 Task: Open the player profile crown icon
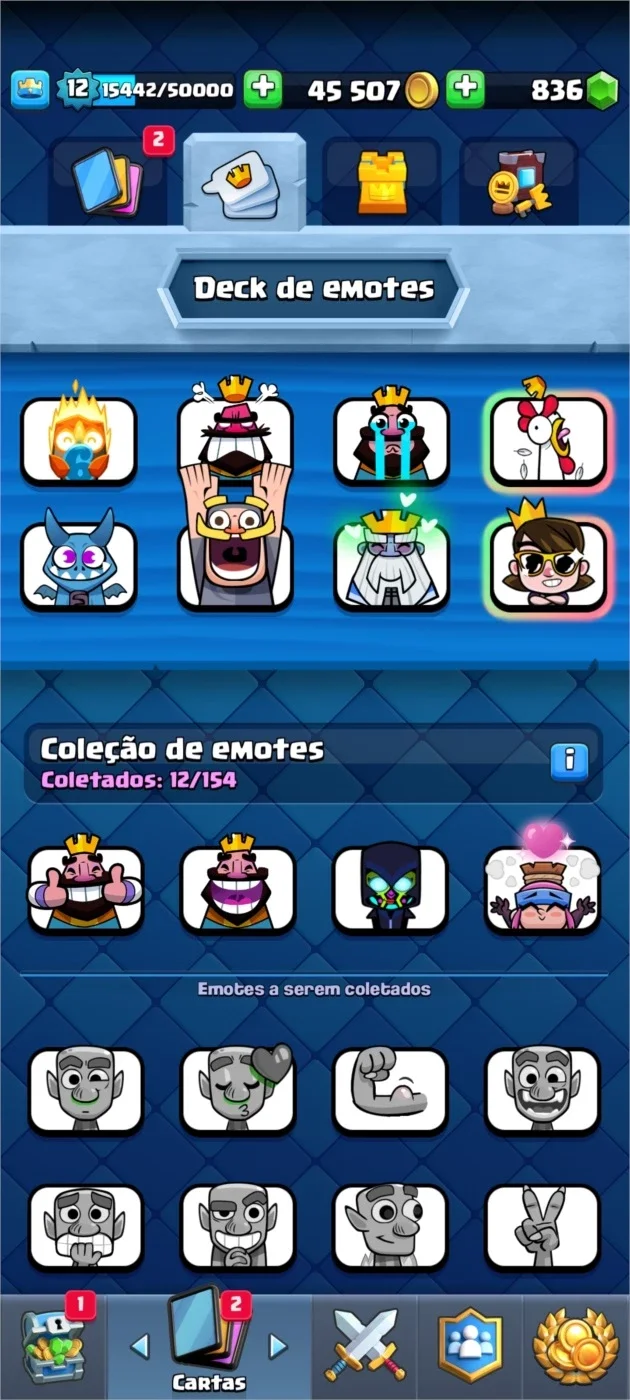tap(30, 90)
